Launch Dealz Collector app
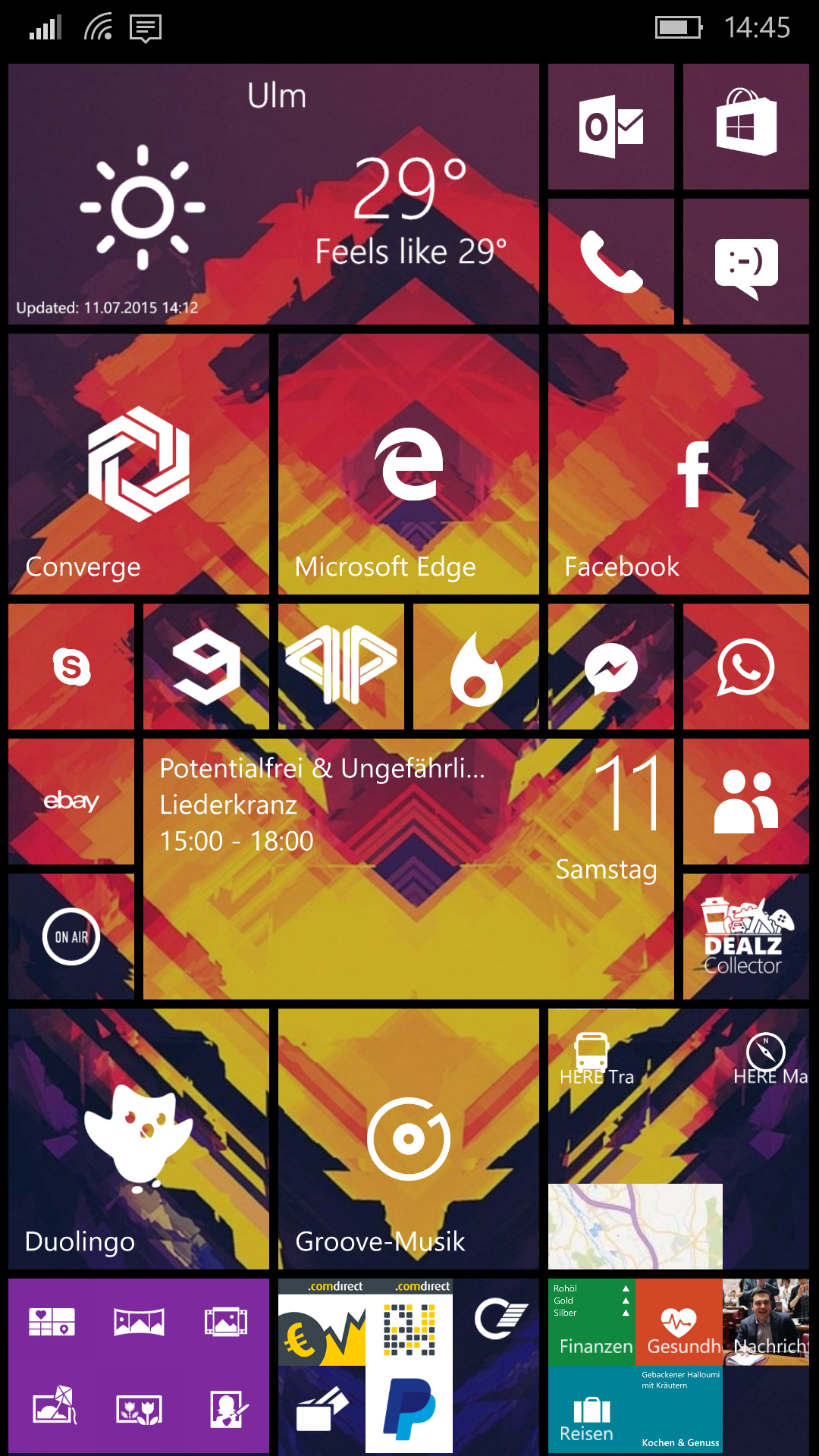819x1456 pixels. [x=746, y=937]
